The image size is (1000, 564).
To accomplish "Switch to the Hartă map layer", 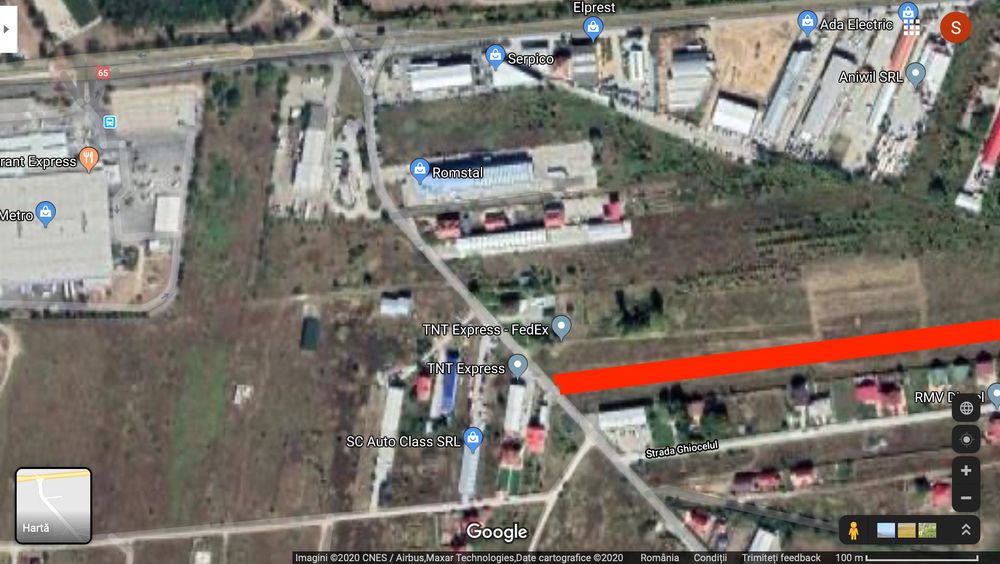I will pos(53,506).
